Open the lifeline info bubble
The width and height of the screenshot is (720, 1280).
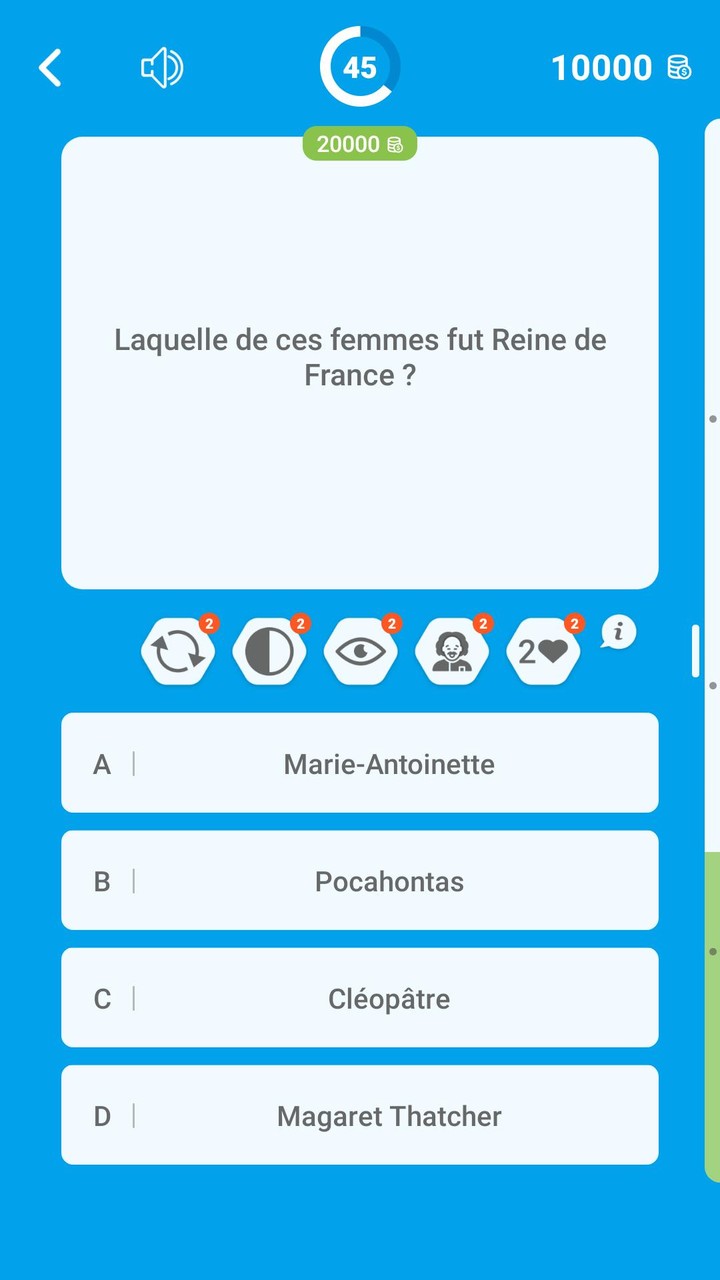tap(617, 633)
